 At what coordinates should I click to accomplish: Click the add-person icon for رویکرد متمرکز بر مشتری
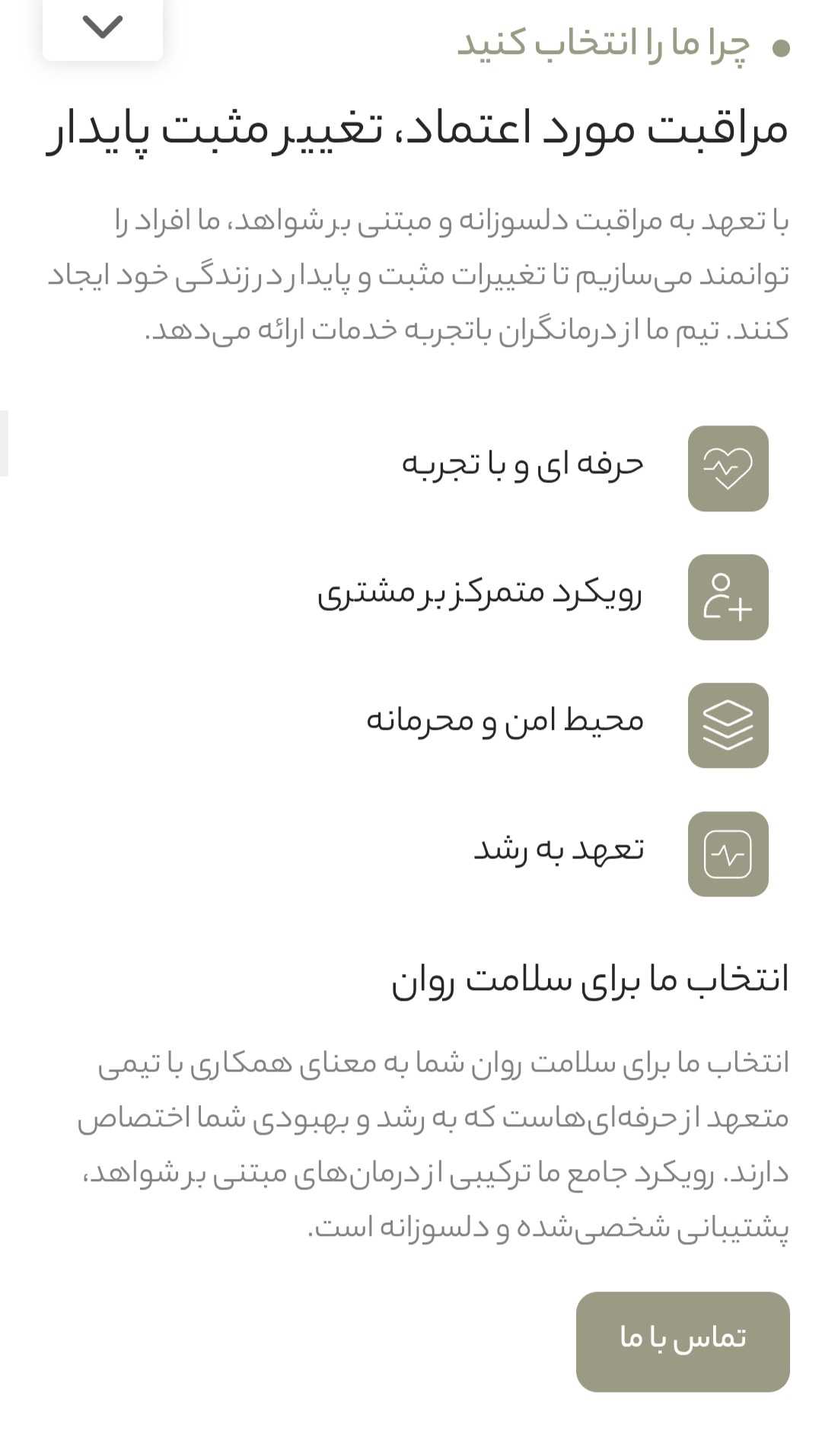(728, 597)
